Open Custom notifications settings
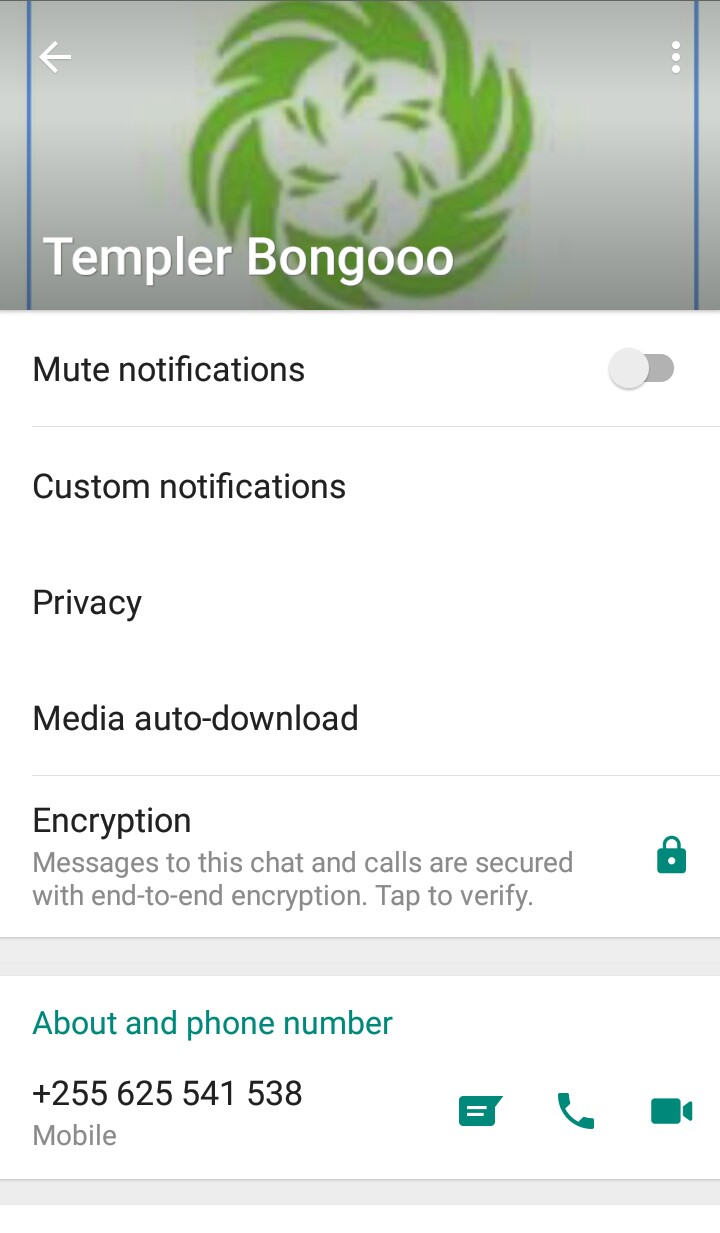Viewport: 720px width, 1233px height. (189, 487)
